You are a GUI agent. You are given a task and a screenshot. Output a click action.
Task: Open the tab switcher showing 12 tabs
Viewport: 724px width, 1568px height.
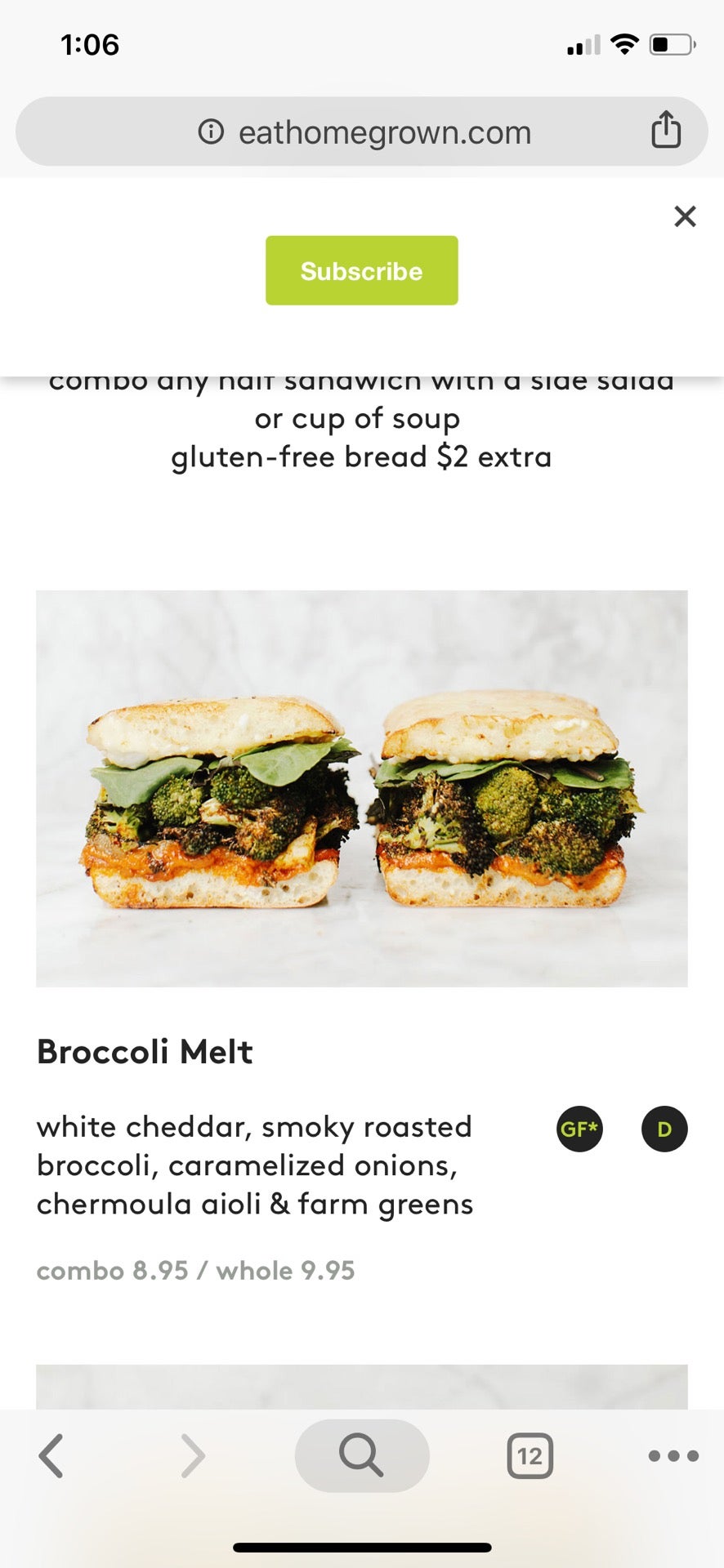[530, 1455]
